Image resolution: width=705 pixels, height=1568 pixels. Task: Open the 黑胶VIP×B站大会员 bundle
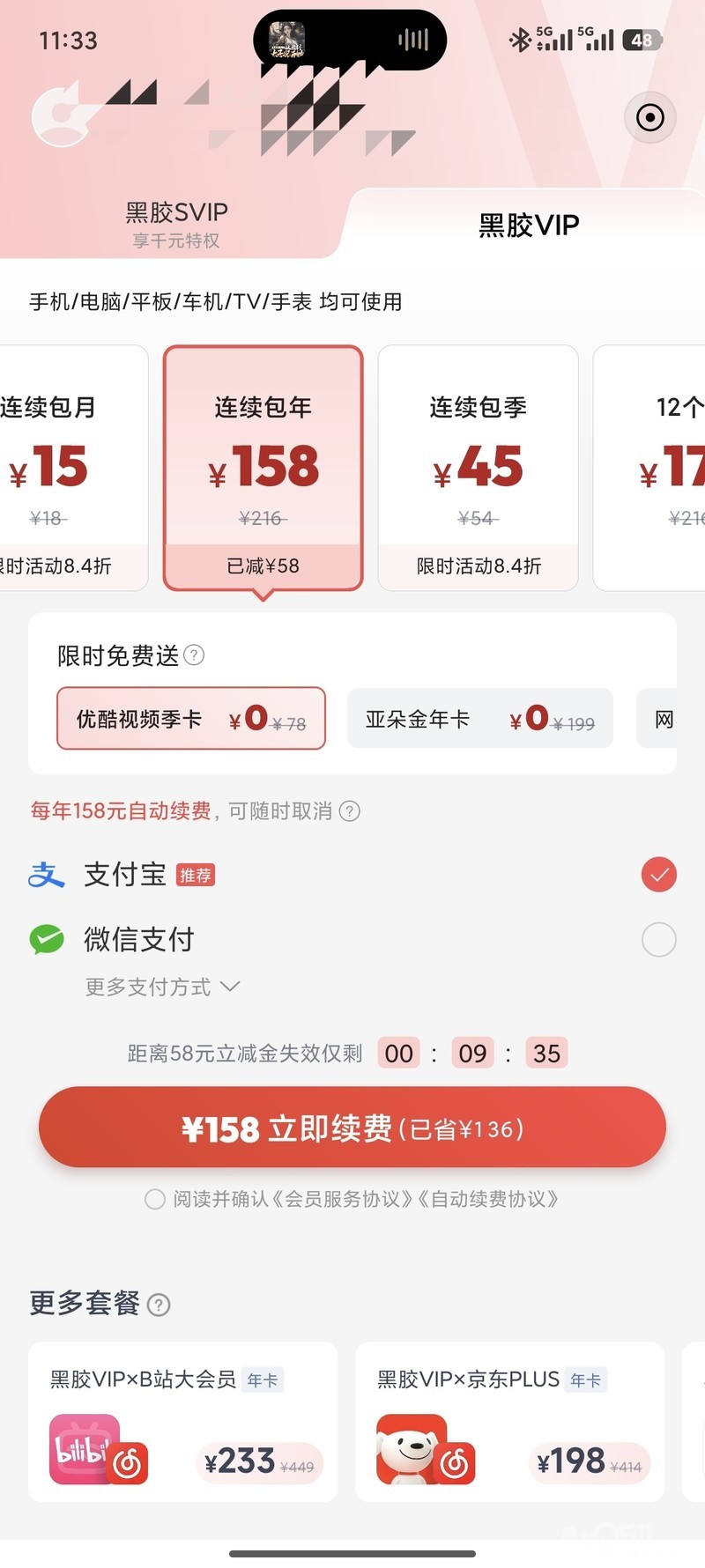(183, 1422)
